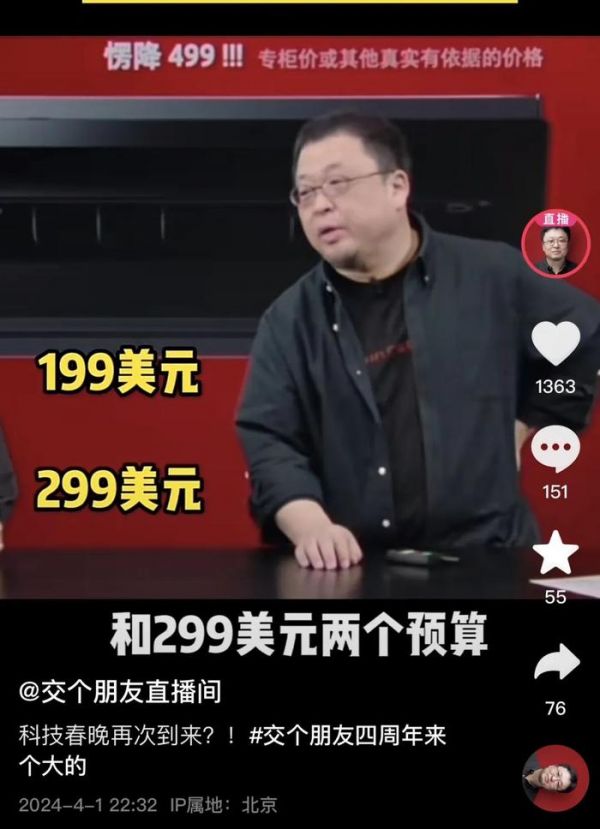Like this video with the heart

[555, 344]
